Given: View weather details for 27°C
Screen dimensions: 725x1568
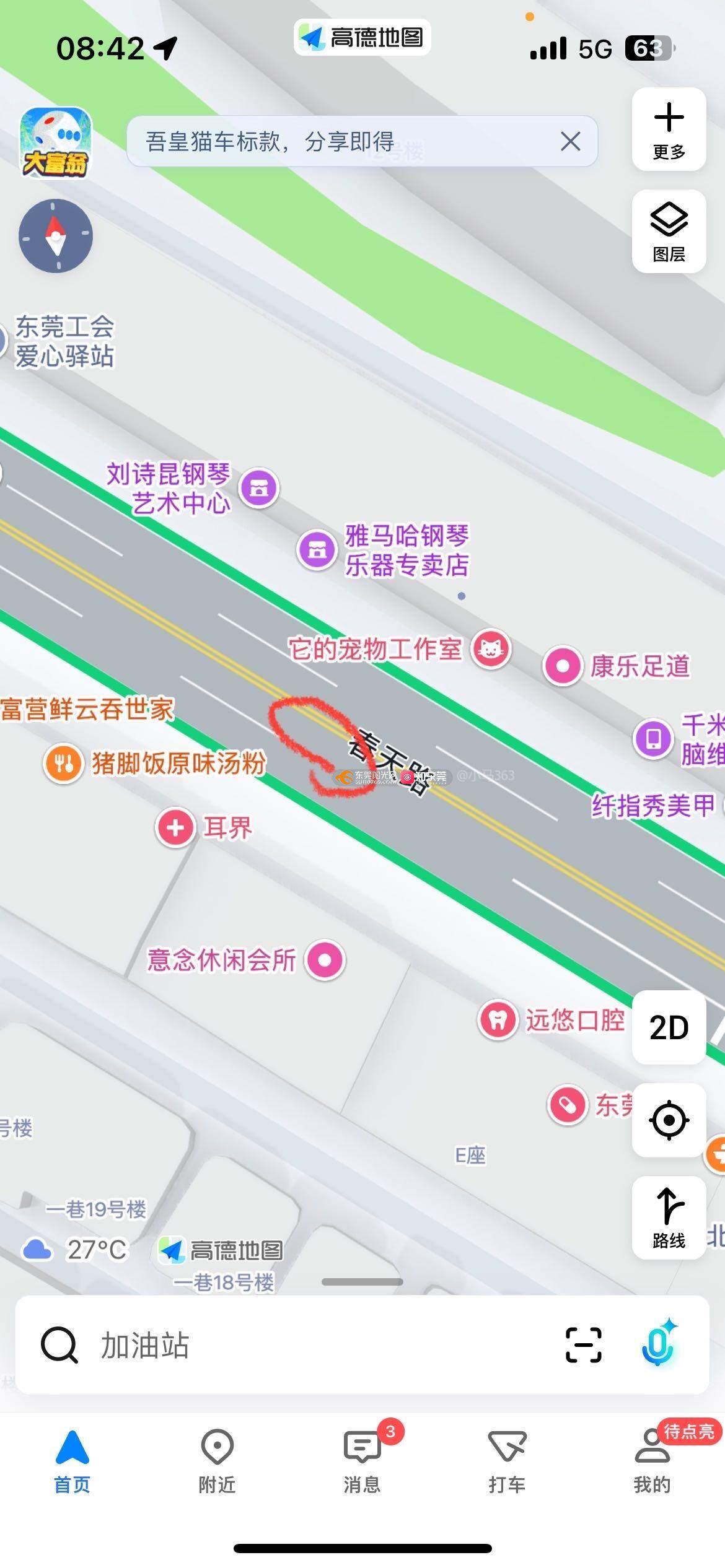Looking at the screenshot, I should [76, 1250].
